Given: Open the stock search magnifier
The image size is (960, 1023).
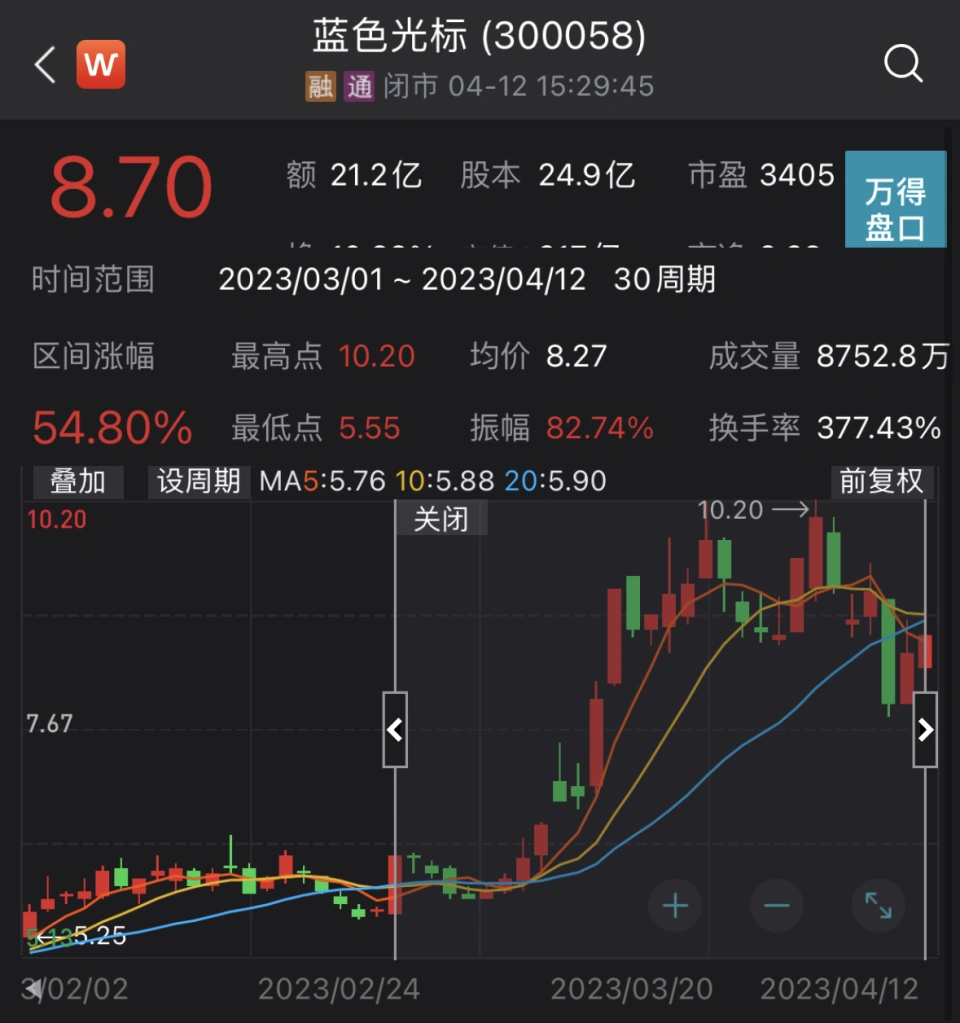Looking at the screenshot, I should [x=903, y=64].
